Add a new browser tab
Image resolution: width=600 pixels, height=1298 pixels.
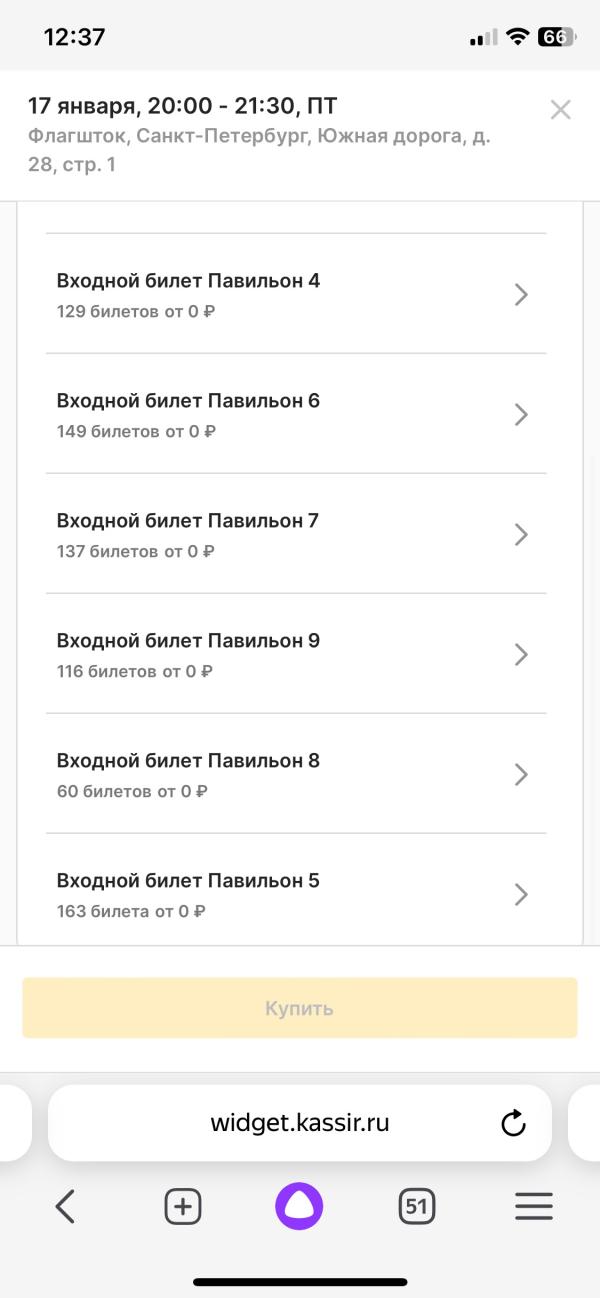pyautogui.click(x=182, y=1207)
